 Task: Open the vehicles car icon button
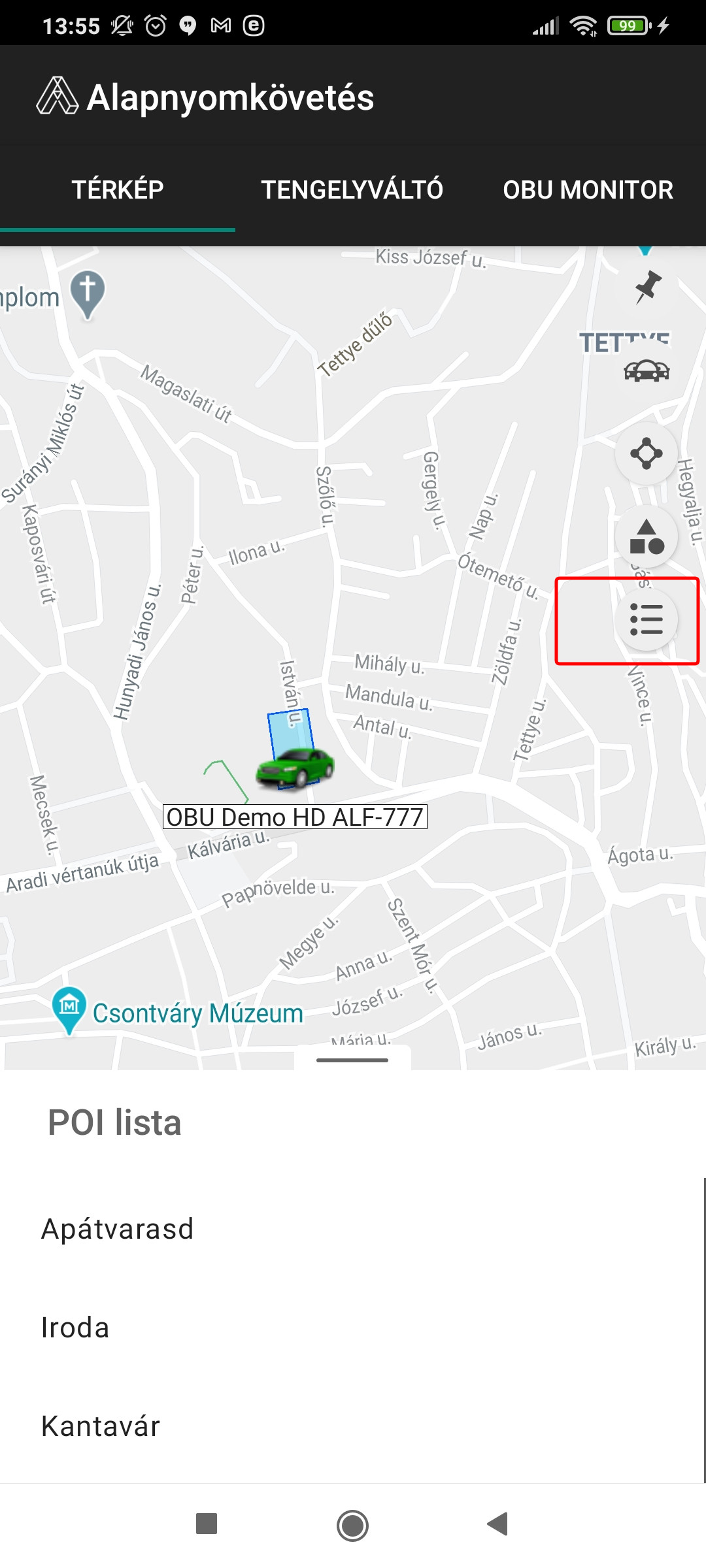tap(647, 371)
